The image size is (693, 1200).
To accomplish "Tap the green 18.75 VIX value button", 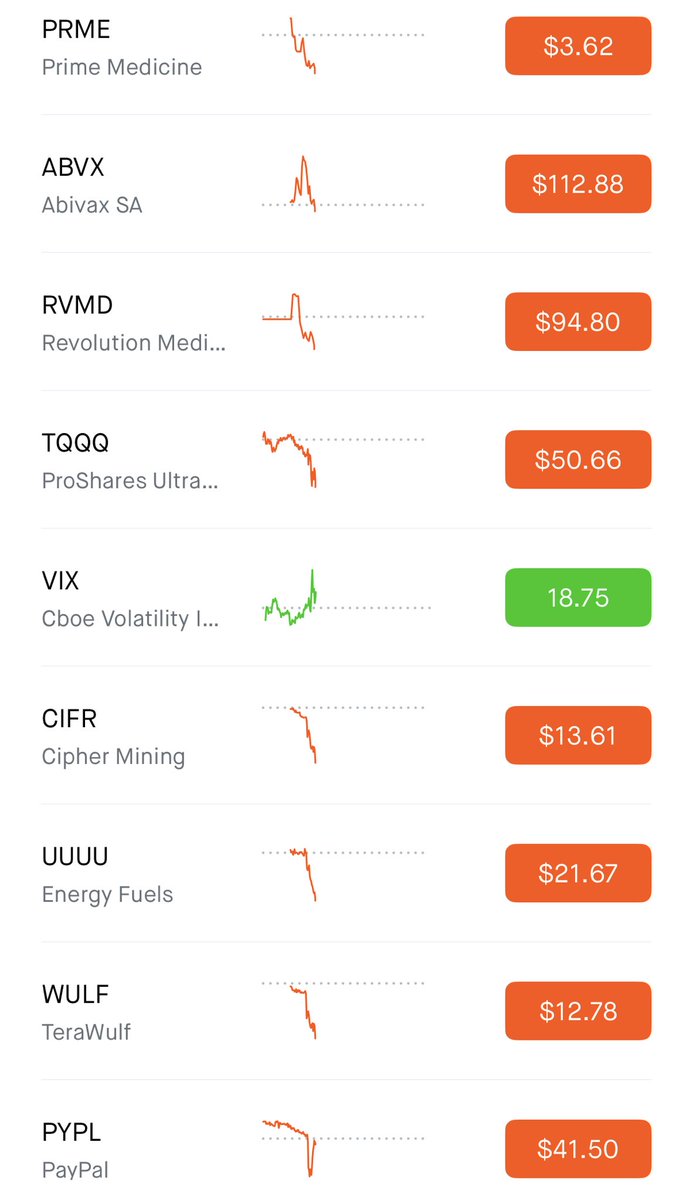I will (x=578, y=598).
